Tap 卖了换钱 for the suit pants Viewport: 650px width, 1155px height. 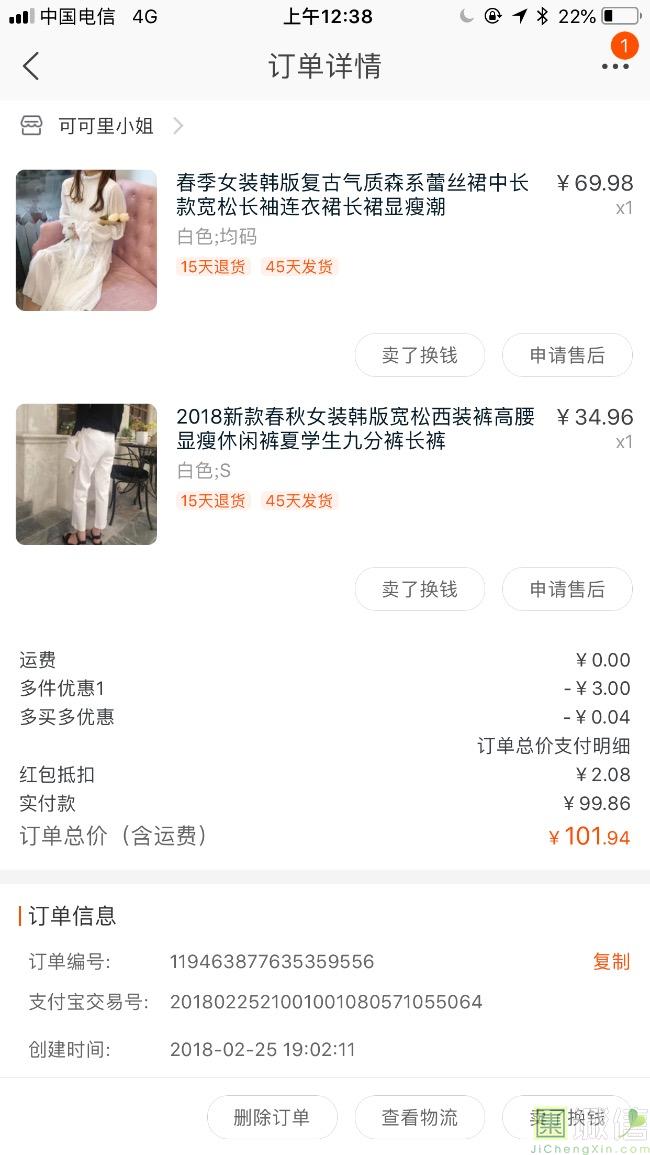419,589
